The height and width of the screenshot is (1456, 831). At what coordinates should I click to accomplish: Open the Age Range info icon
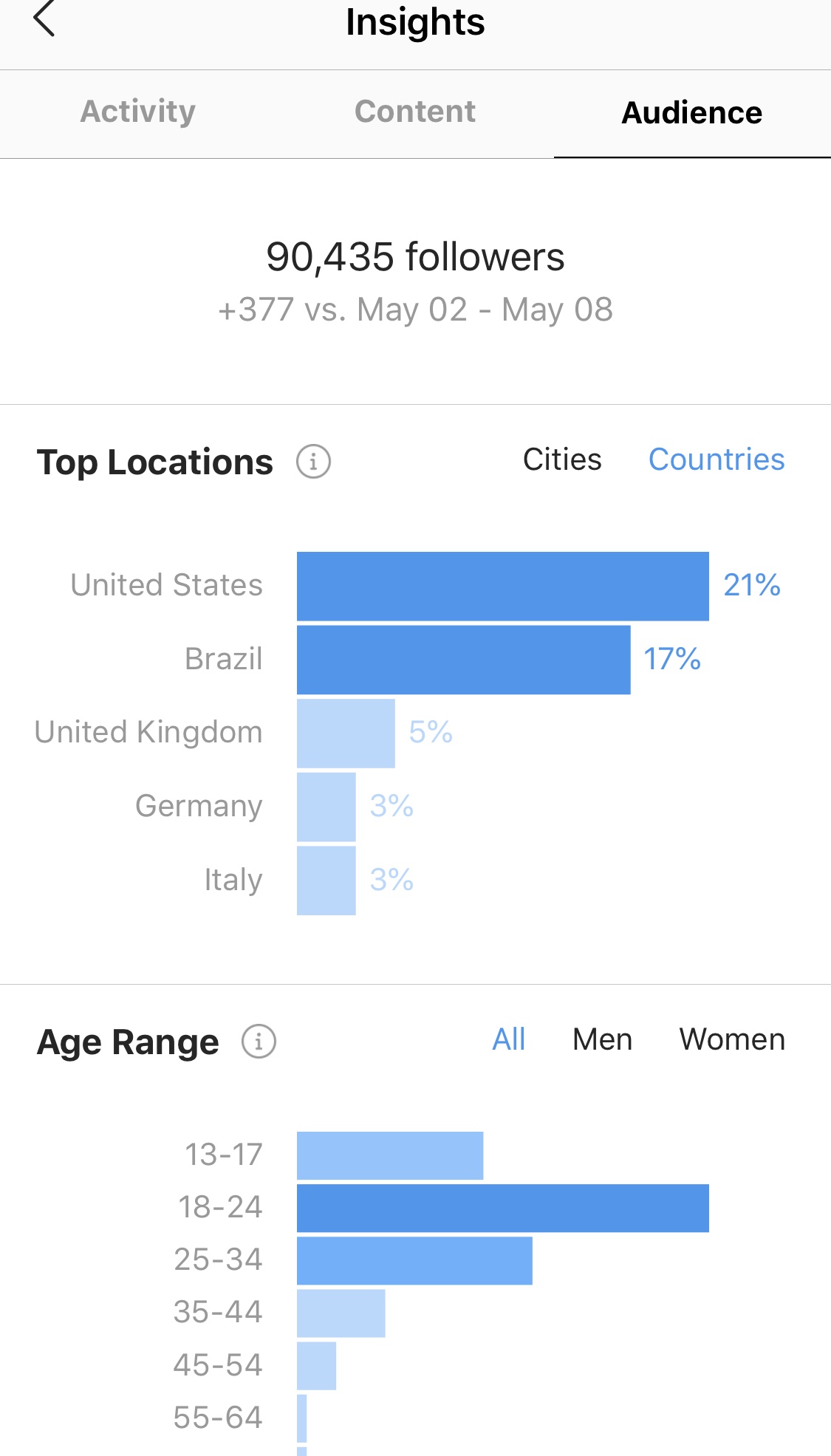(259, 1042)
